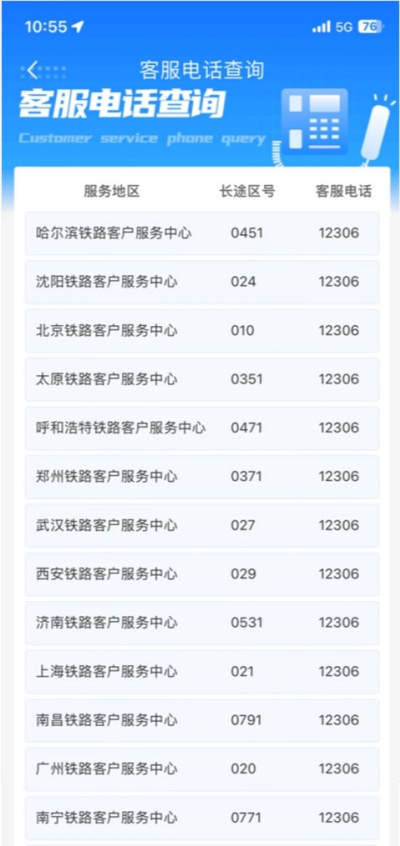400x846 pixels.
Task: Open the 呼和浩特铁路客户服务中心 row
Action: [x=202, y=428]
